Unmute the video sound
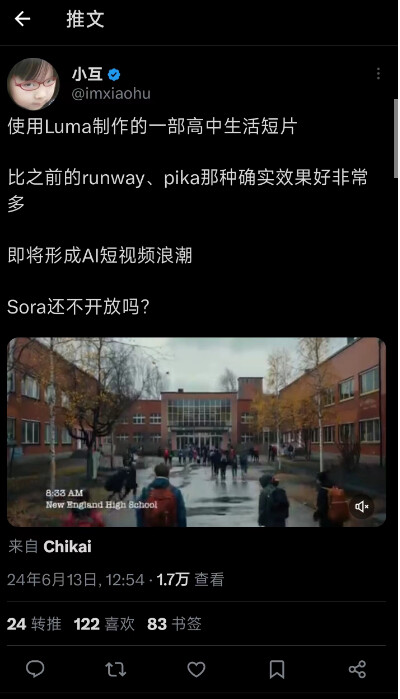 point(361,506)
